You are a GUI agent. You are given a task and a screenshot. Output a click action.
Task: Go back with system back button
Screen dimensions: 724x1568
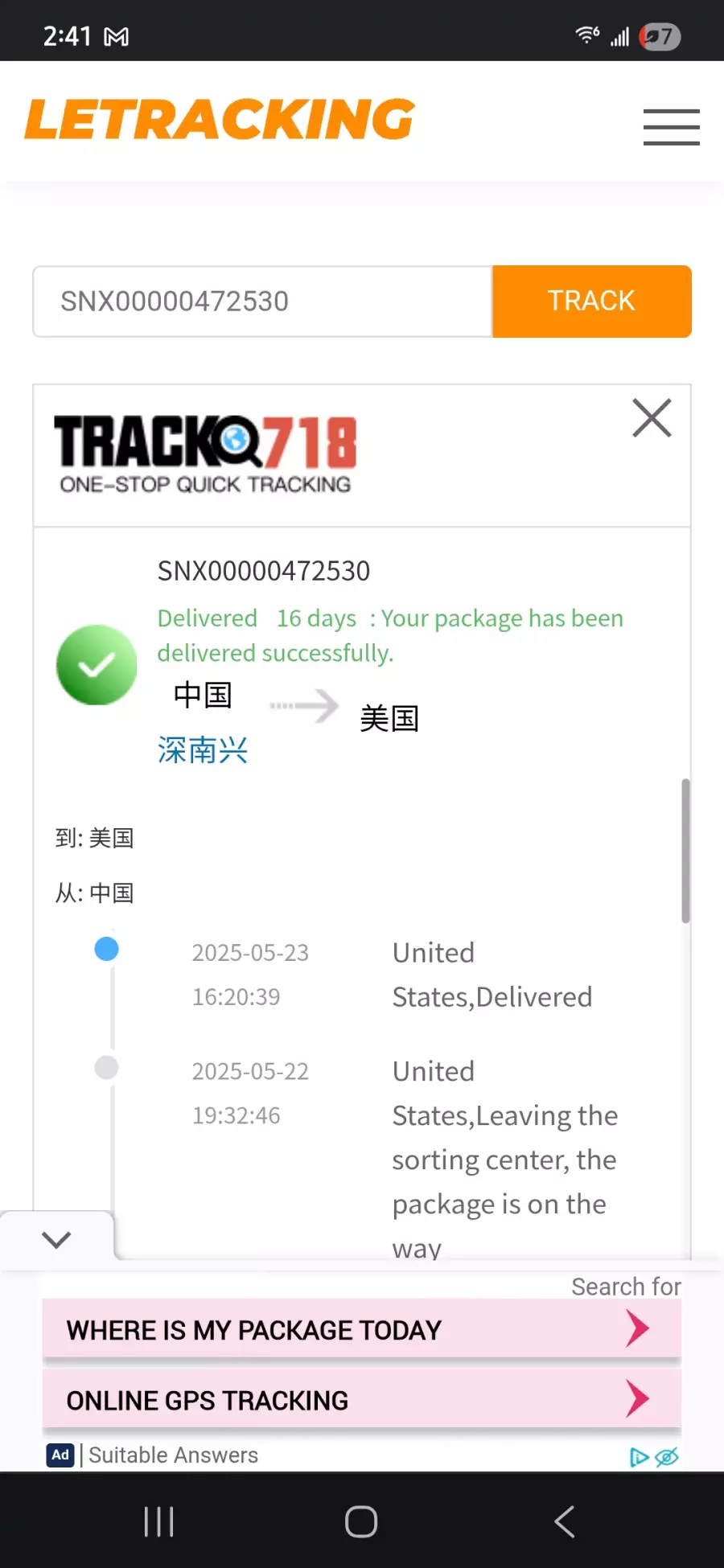tap(565, 1521)
